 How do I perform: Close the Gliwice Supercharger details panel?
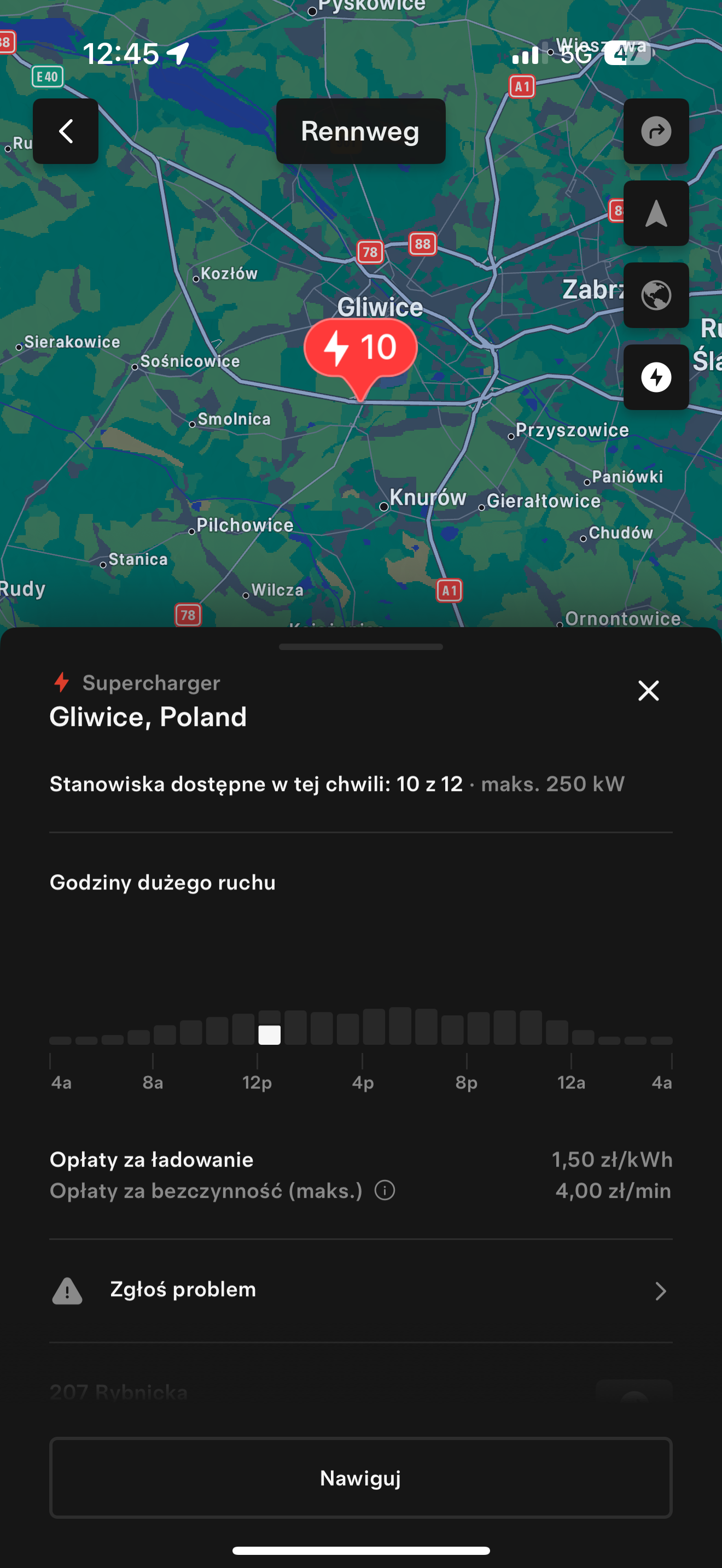648,691
